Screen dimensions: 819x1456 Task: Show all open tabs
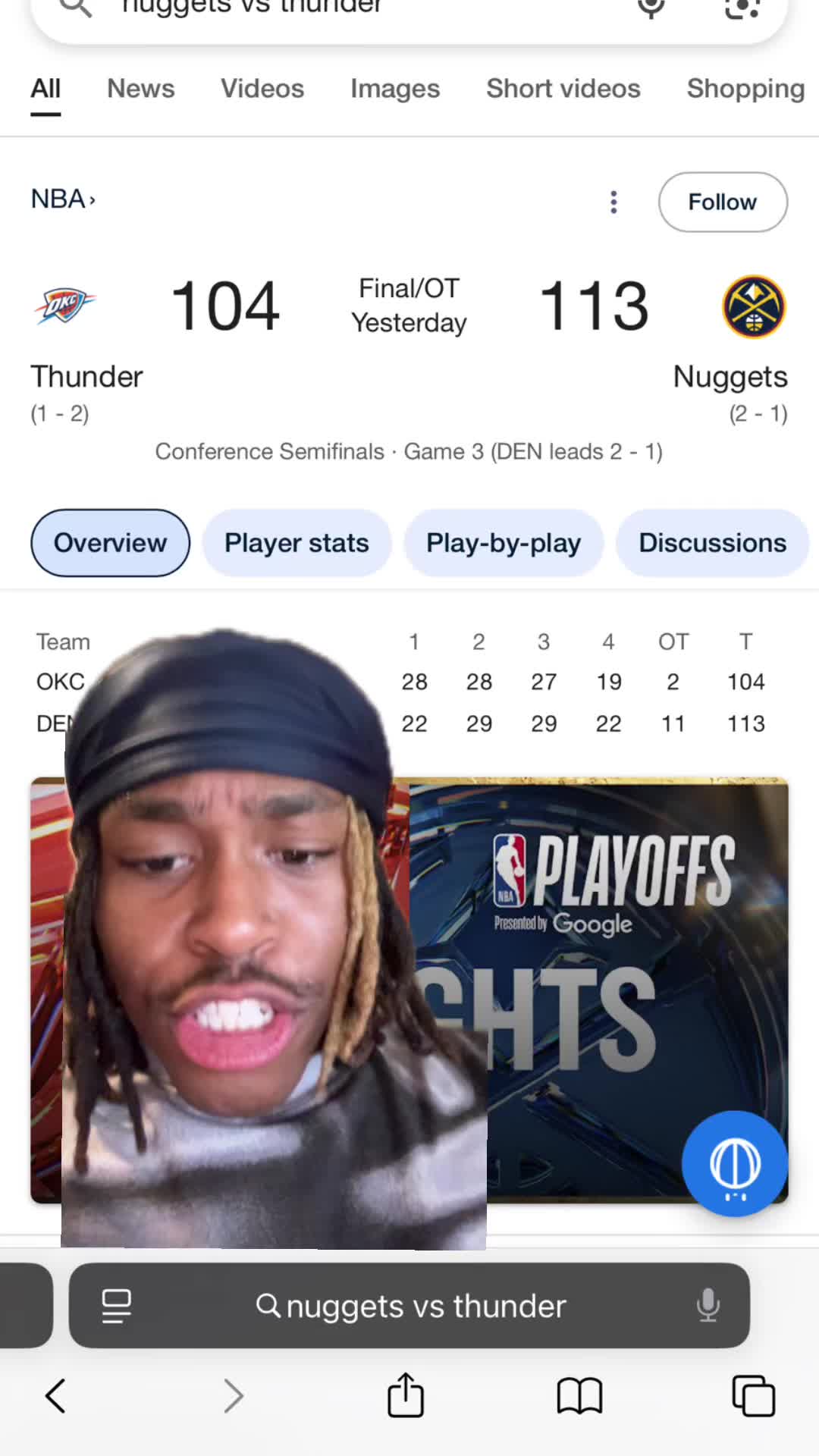[753, 1396]
